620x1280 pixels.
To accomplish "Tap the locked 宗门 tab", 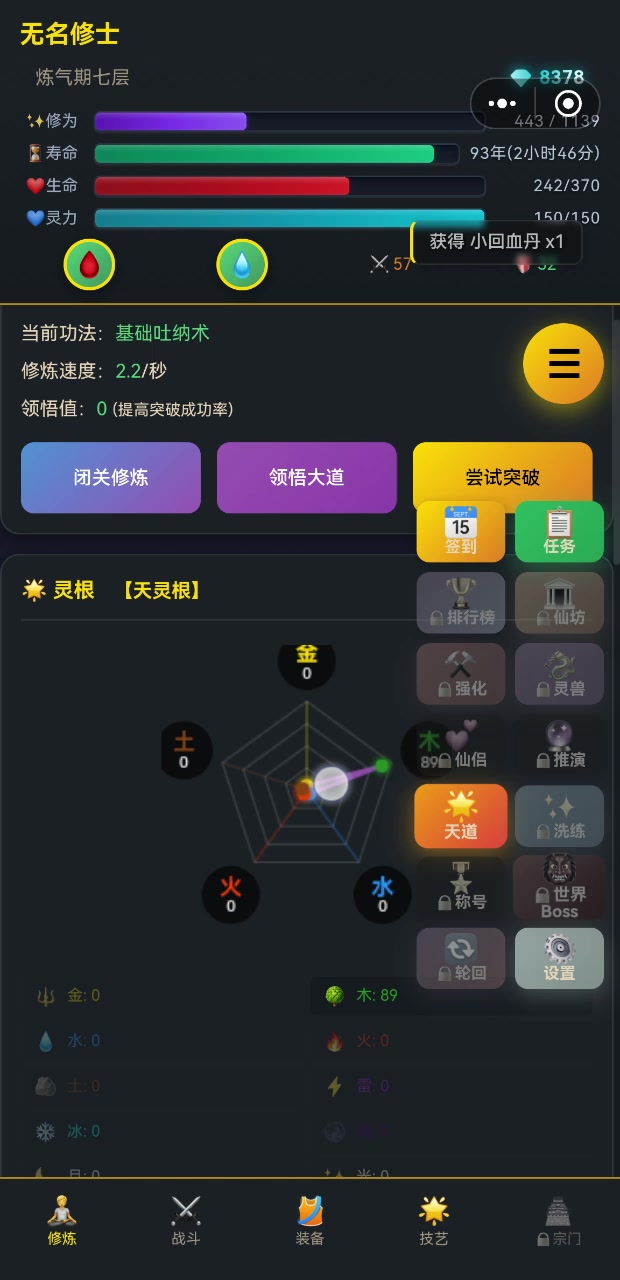I will point(558,1221).
